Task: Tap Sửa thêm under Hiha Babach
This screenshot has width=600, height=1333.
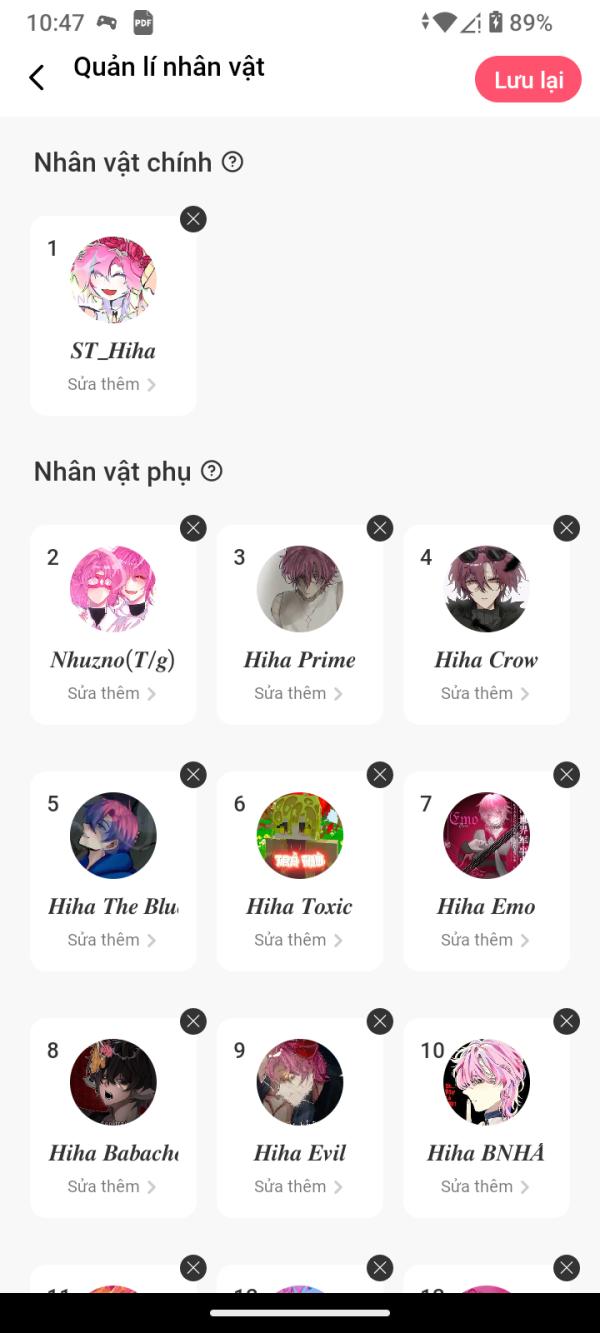Action: pos(112,1186)
